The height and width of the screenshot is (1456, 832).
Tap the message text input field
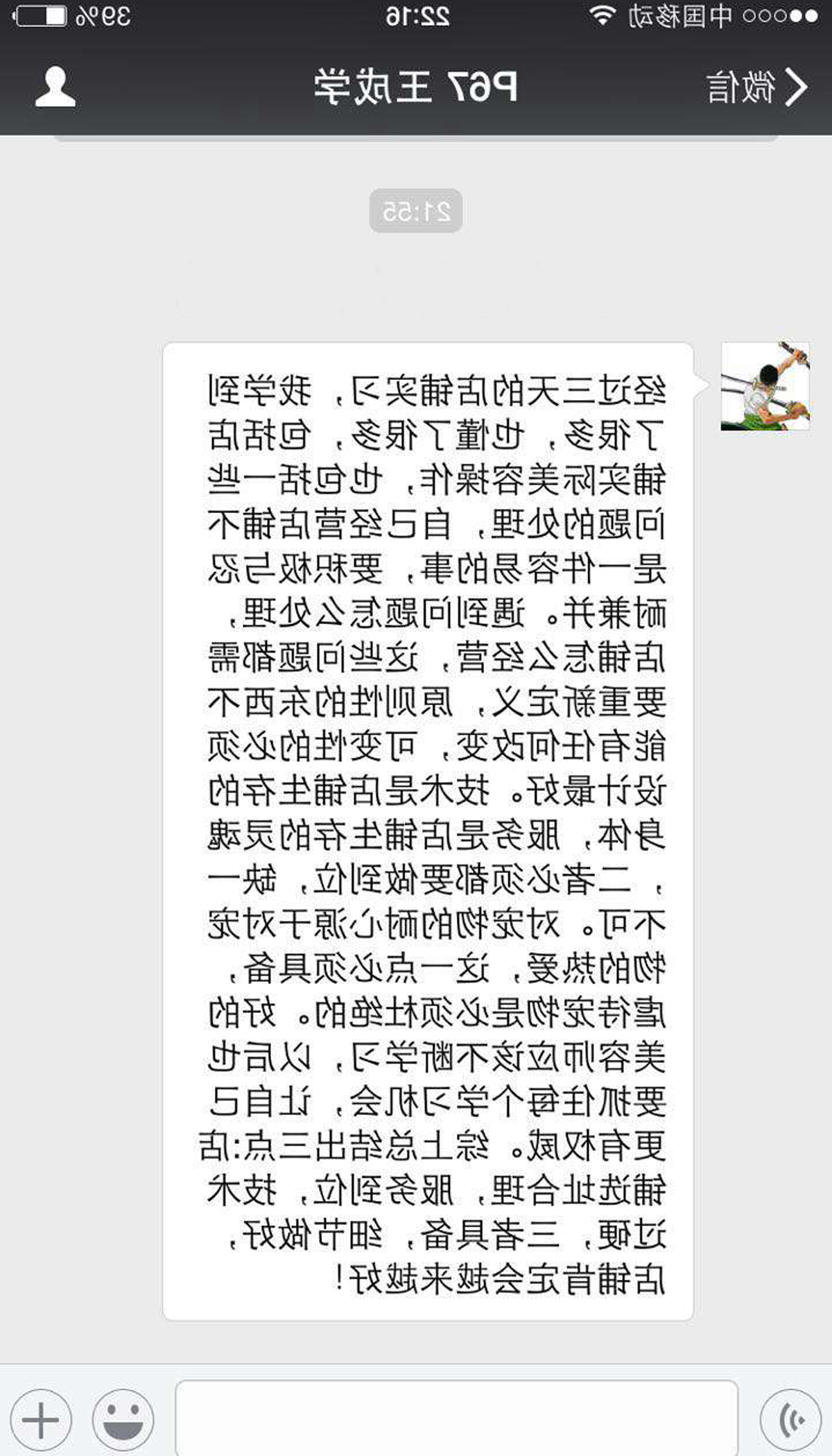(456, 1418)
